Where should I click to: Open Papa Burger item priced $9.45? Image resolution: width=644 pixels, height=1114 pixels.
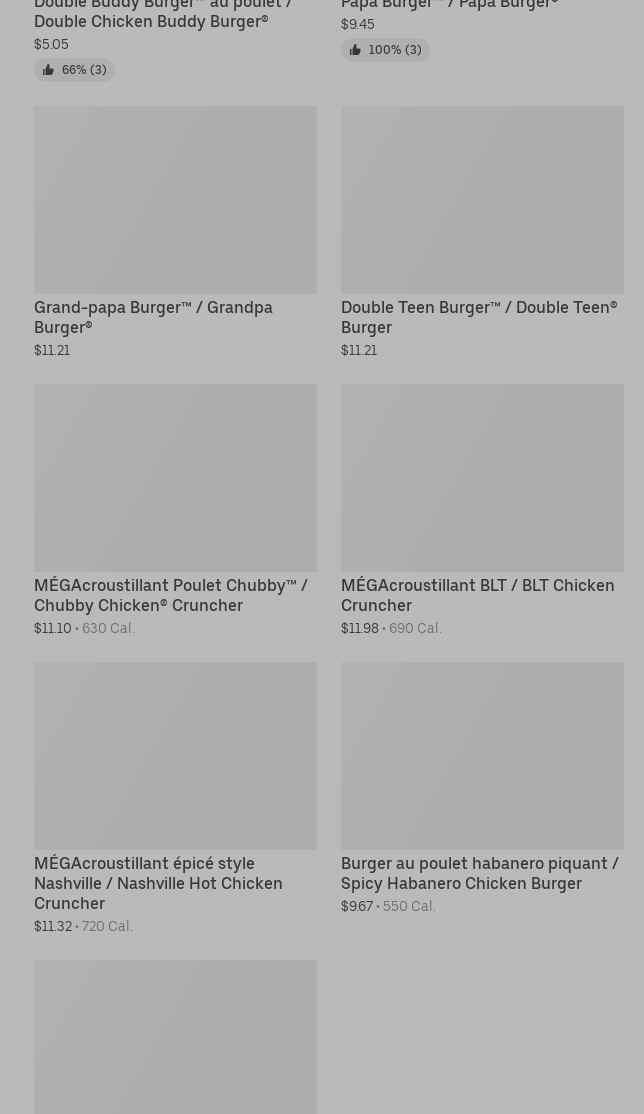point(449,6)
